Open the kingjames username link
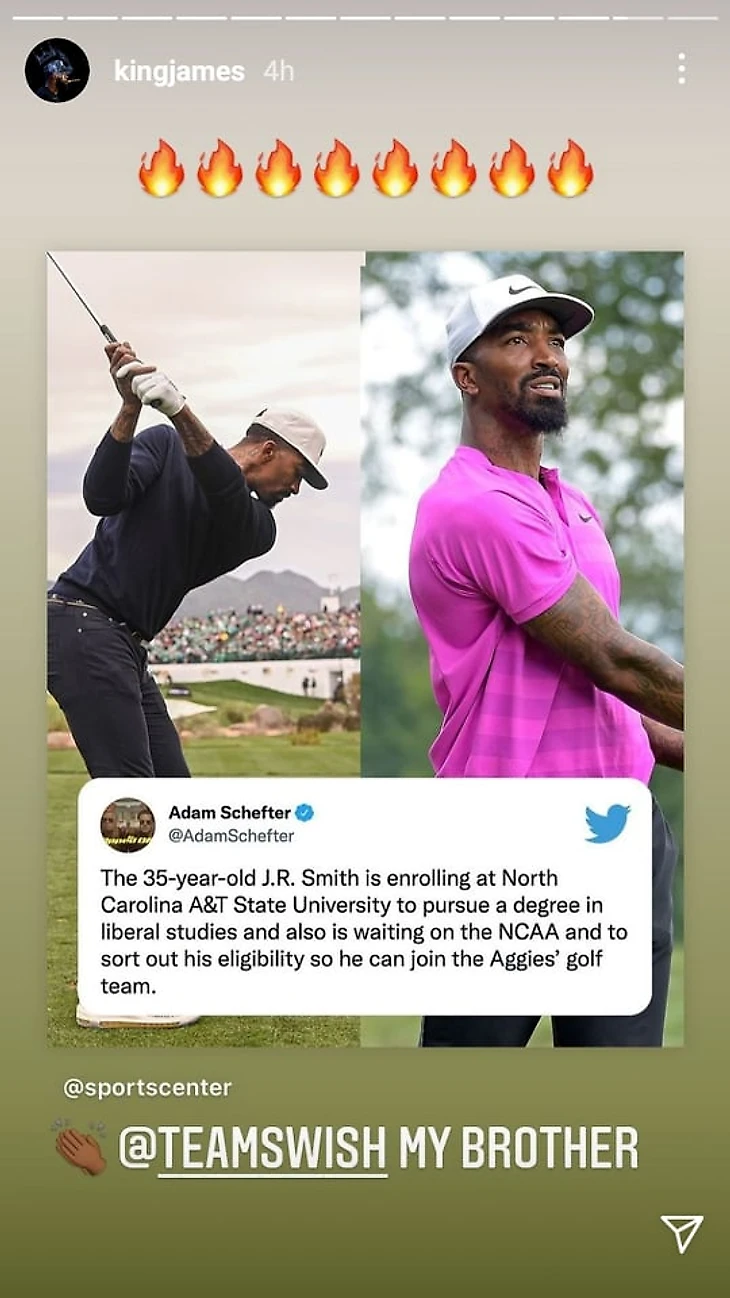Viewport: 730px width, 1298px height. pos(179,72)
